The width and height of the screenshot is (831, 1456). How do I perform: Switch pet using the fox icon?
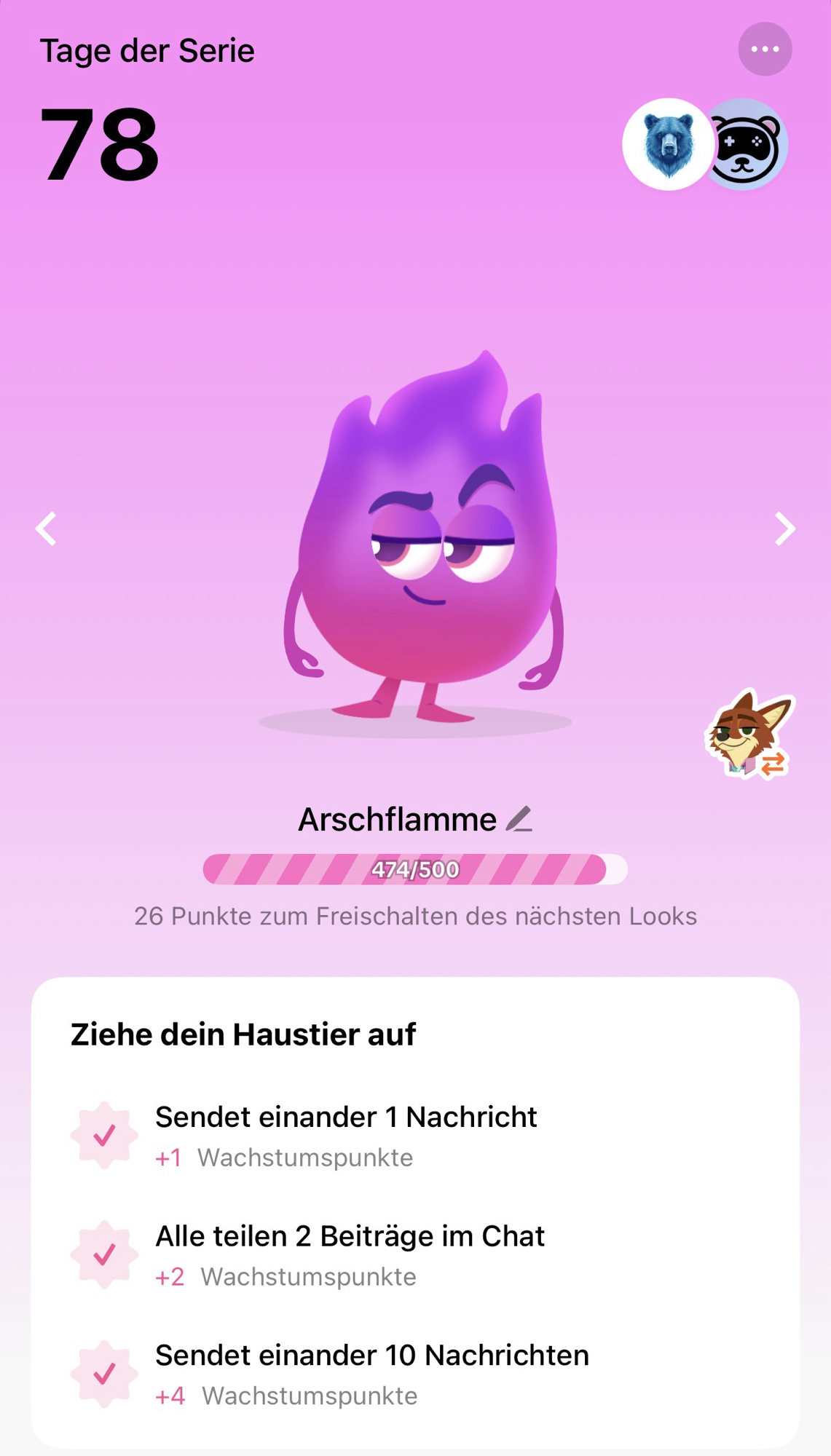tap(749, 734)
